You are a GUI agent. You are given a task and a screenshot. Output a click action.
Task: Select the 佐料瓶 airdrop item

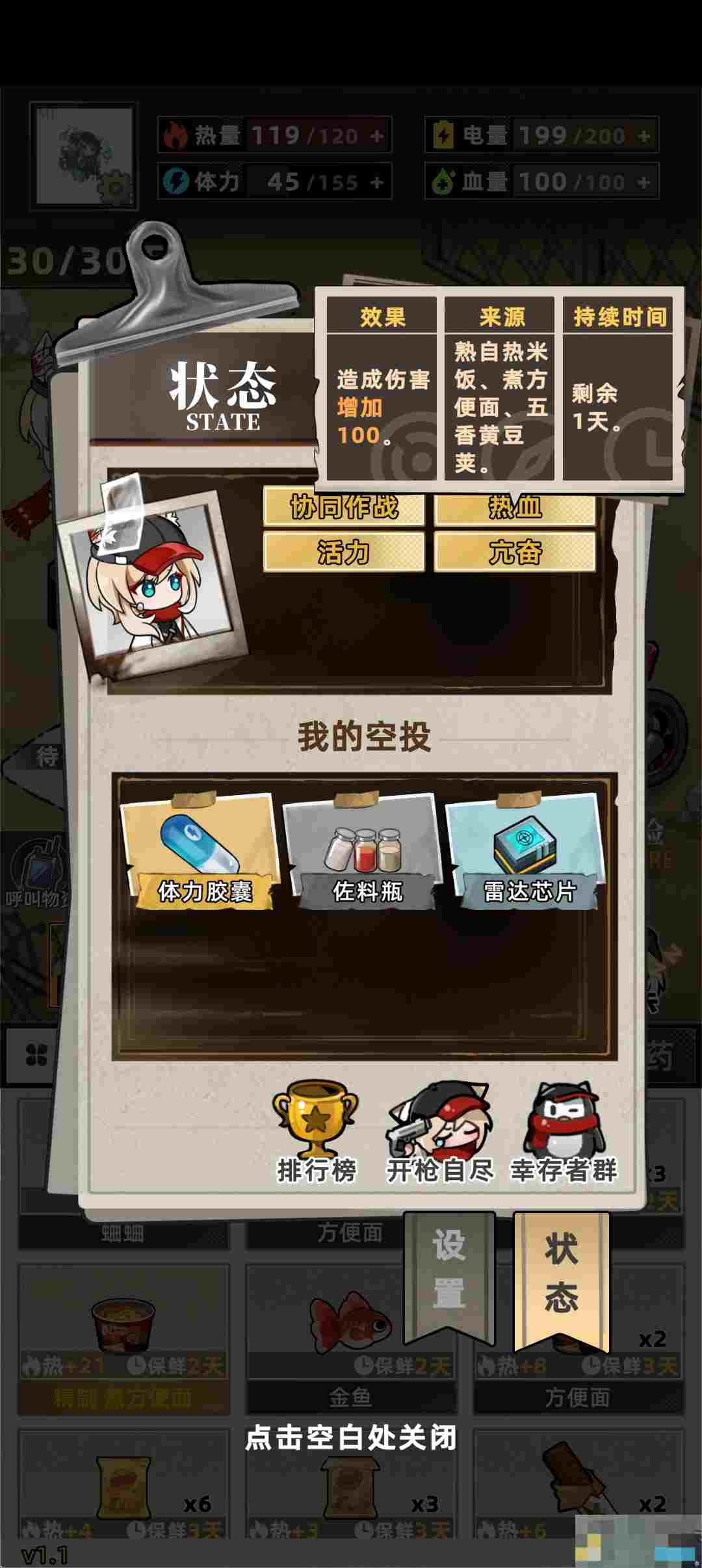(x=361, y=851)
